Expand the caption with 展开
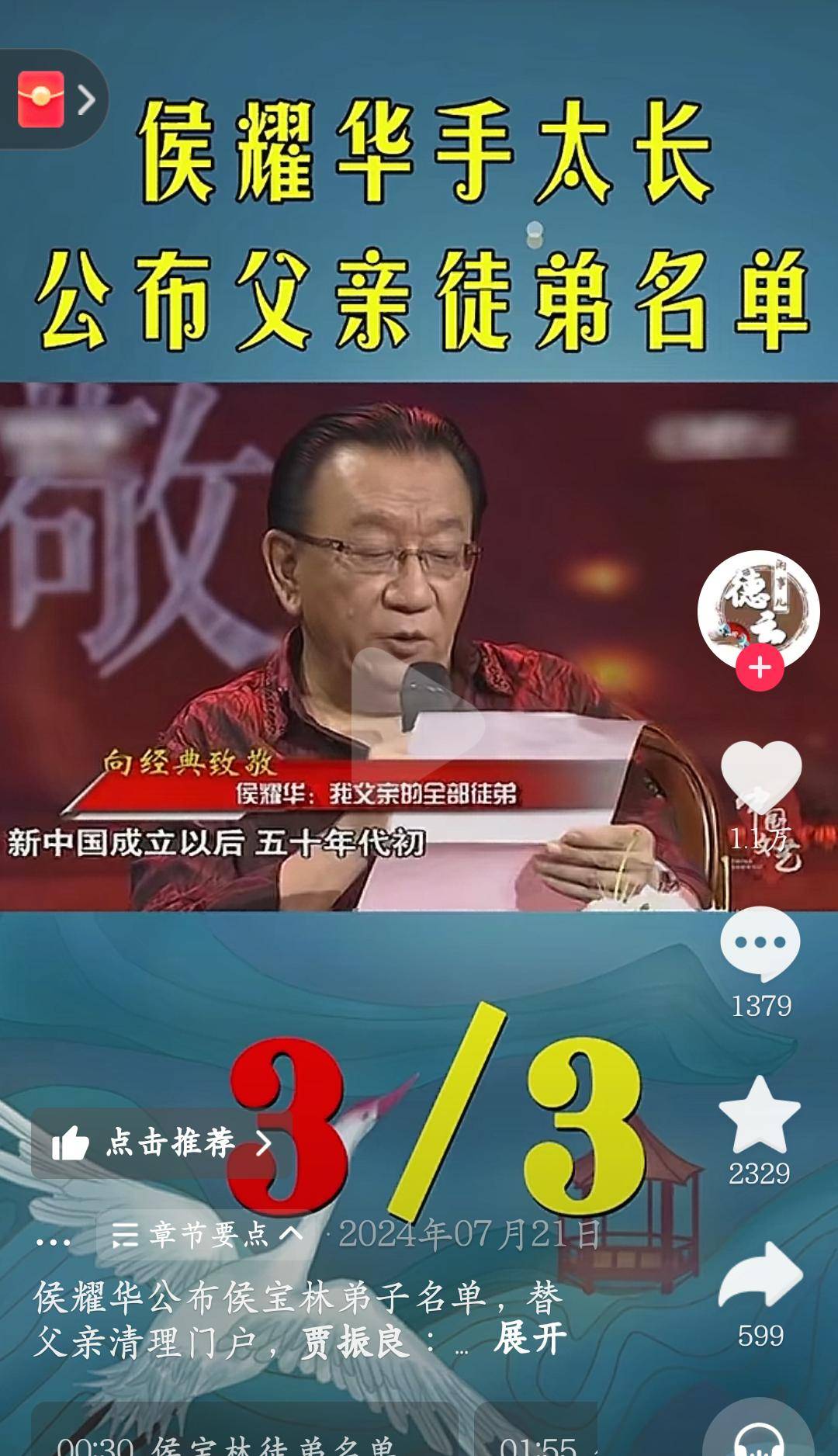838x1456 pixels. coord(531,1339)
